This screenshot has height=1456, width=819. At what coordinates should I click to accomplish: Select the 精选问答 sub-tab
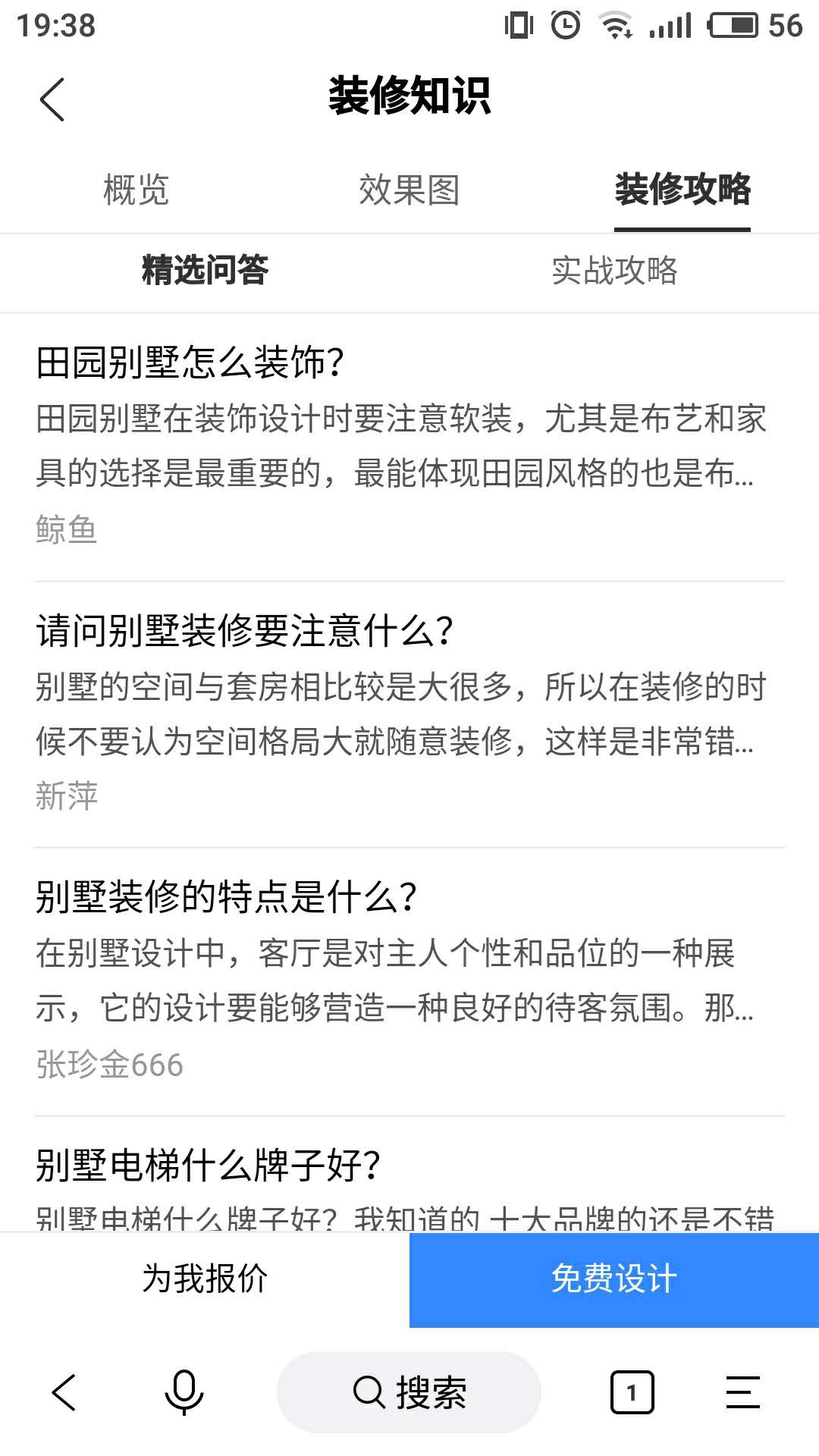tap(205, 271)
